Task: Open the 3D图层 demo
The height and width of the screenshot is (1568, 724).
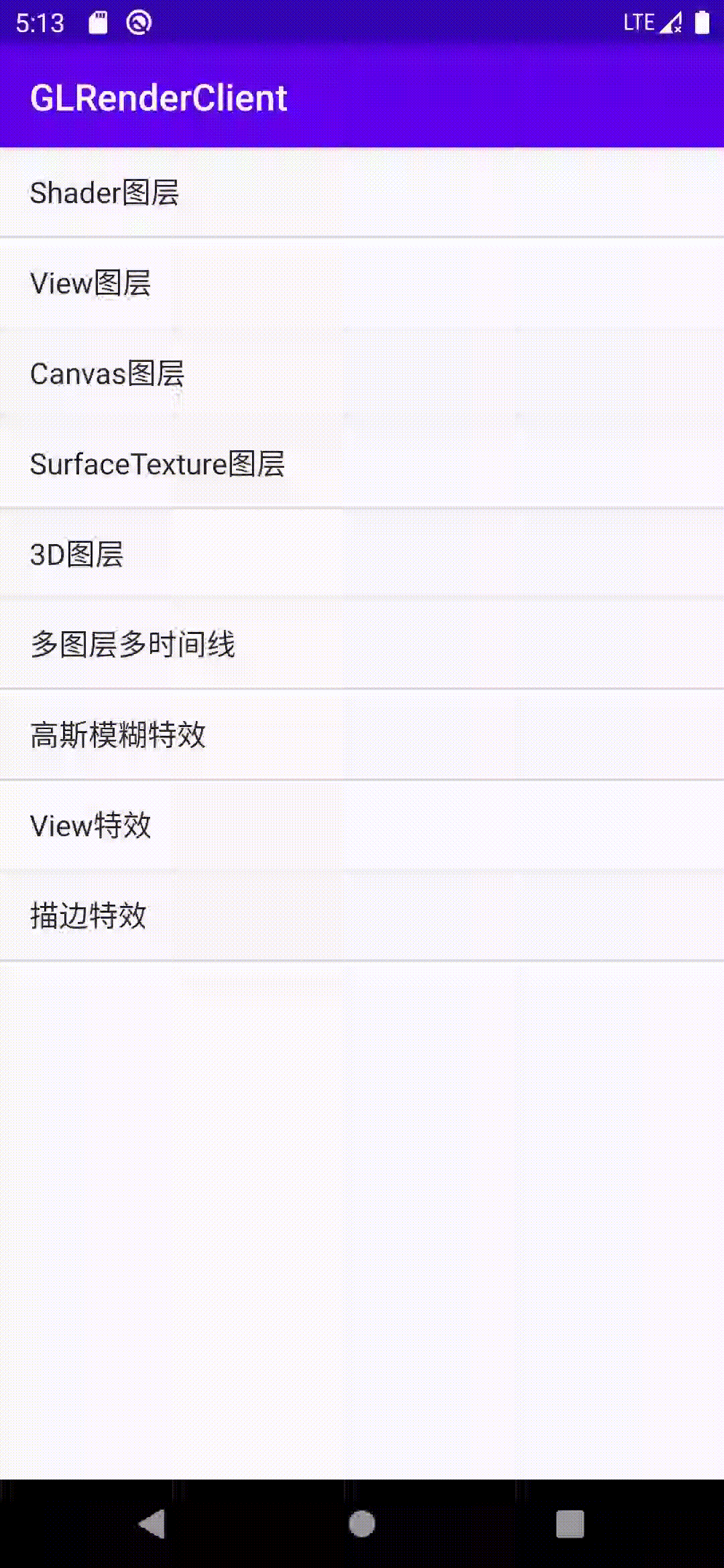Action: tap(362, 554)
